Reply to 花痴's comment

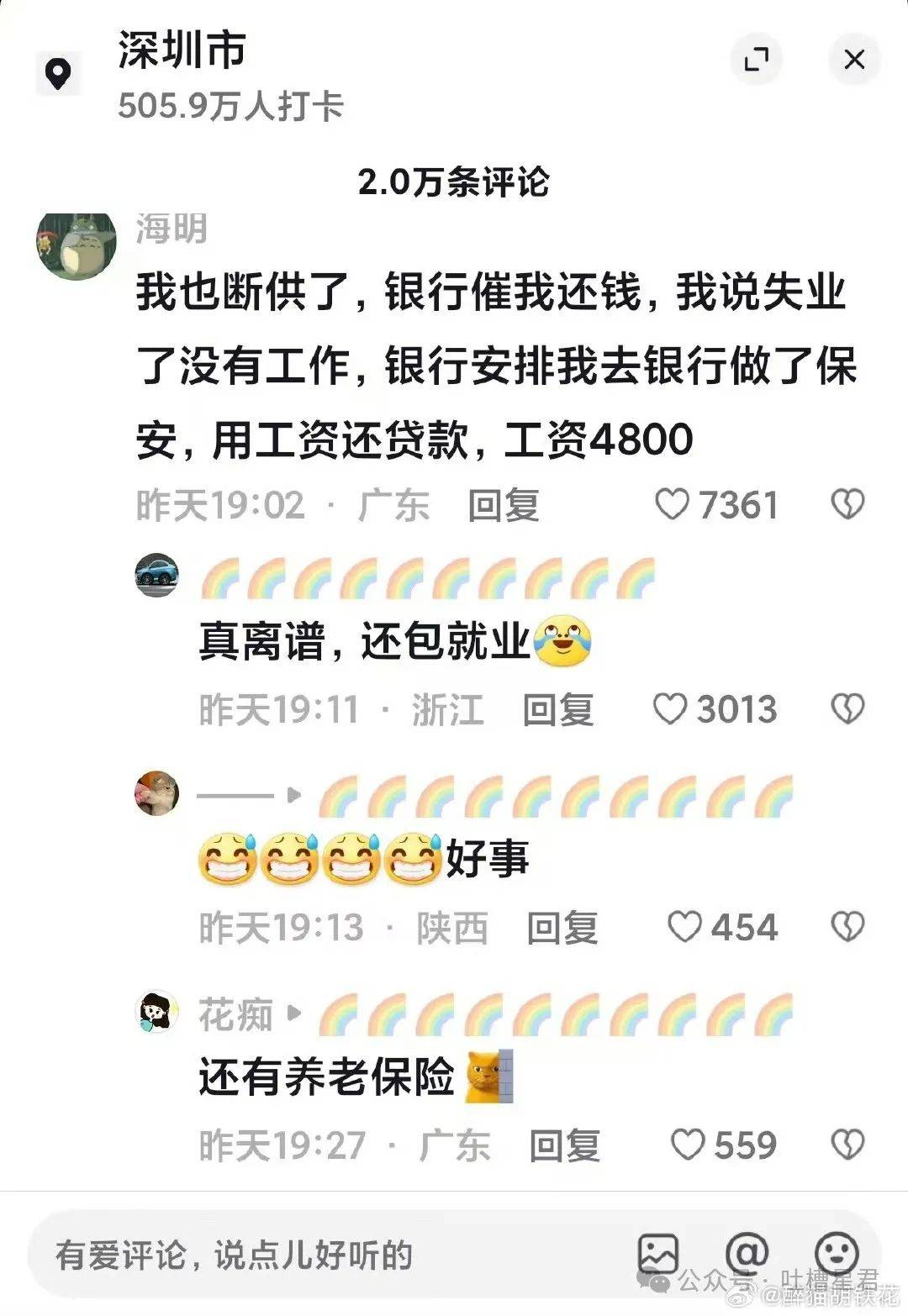click(564, 1146)
